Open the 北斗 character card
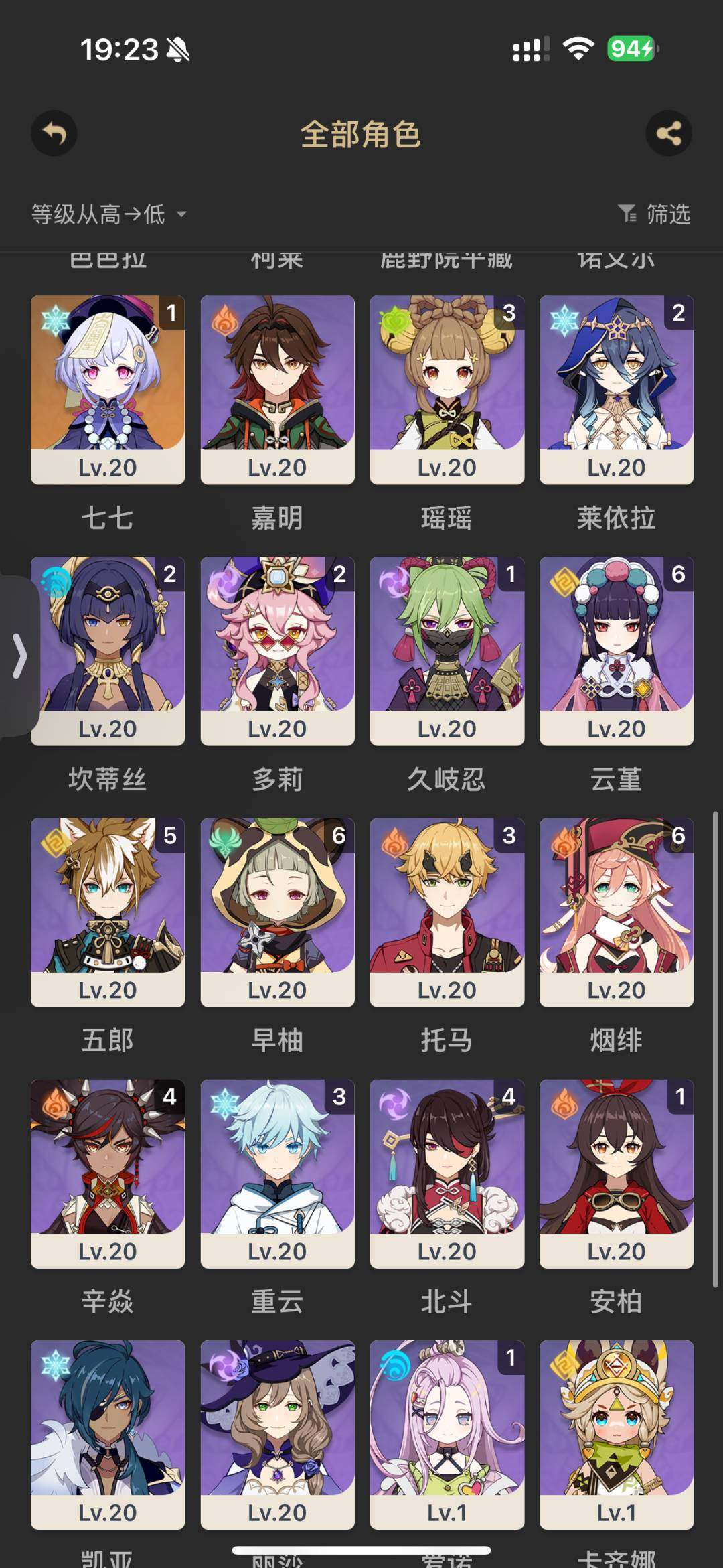 [x=447, y=1173]
